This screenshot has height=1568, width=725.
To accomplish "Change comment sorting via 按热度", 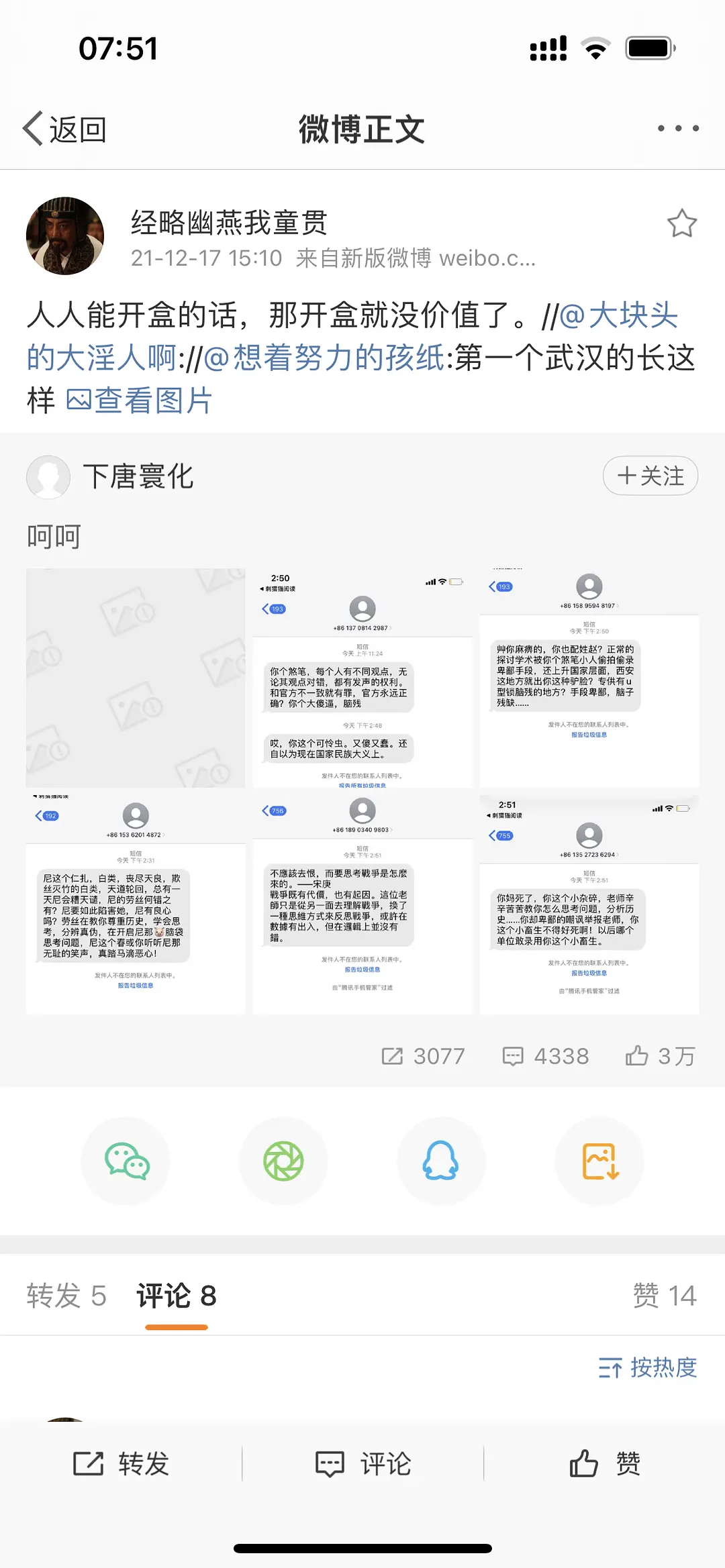I will point(648,1367).
